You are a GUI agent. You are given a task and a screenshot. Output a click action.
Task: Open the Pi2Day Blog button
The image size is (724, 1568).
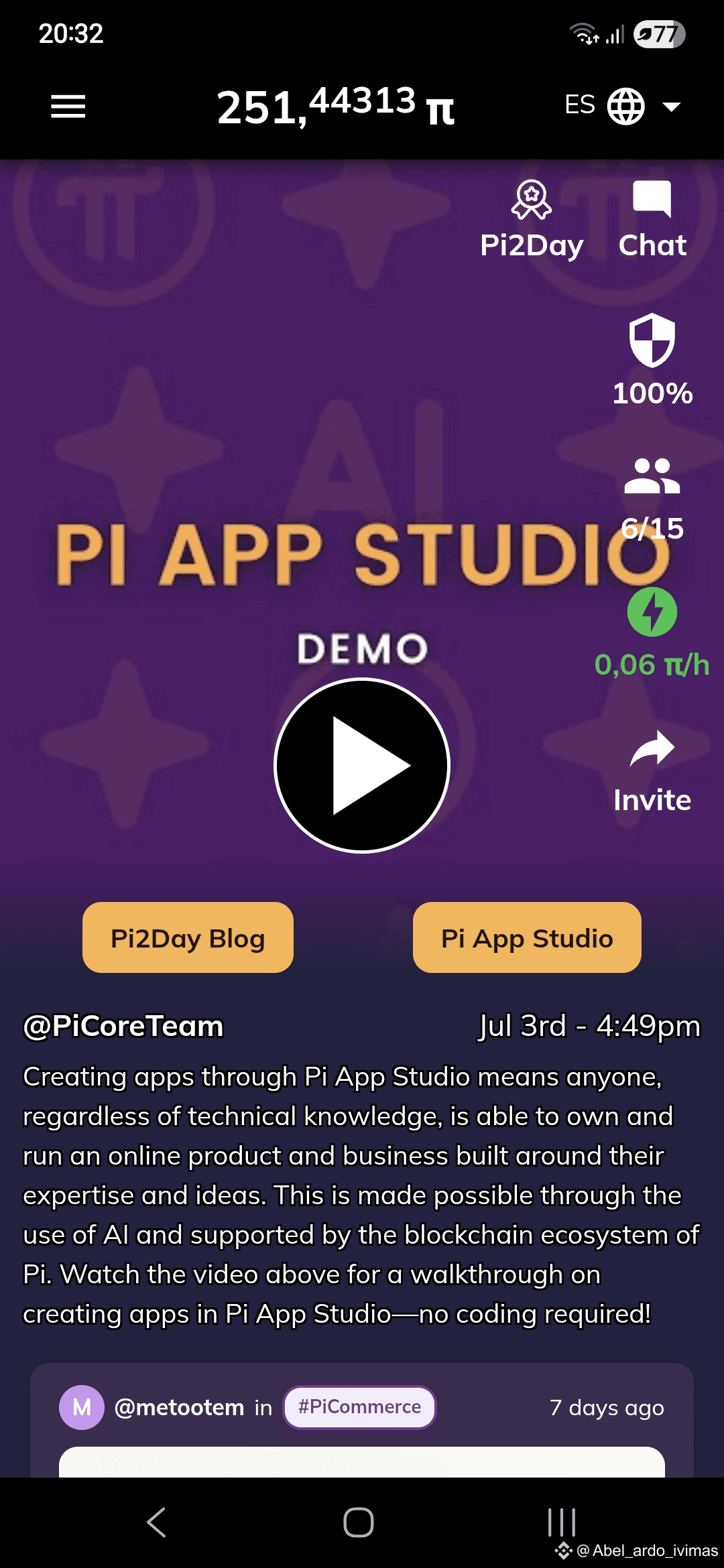click(188, 937)
